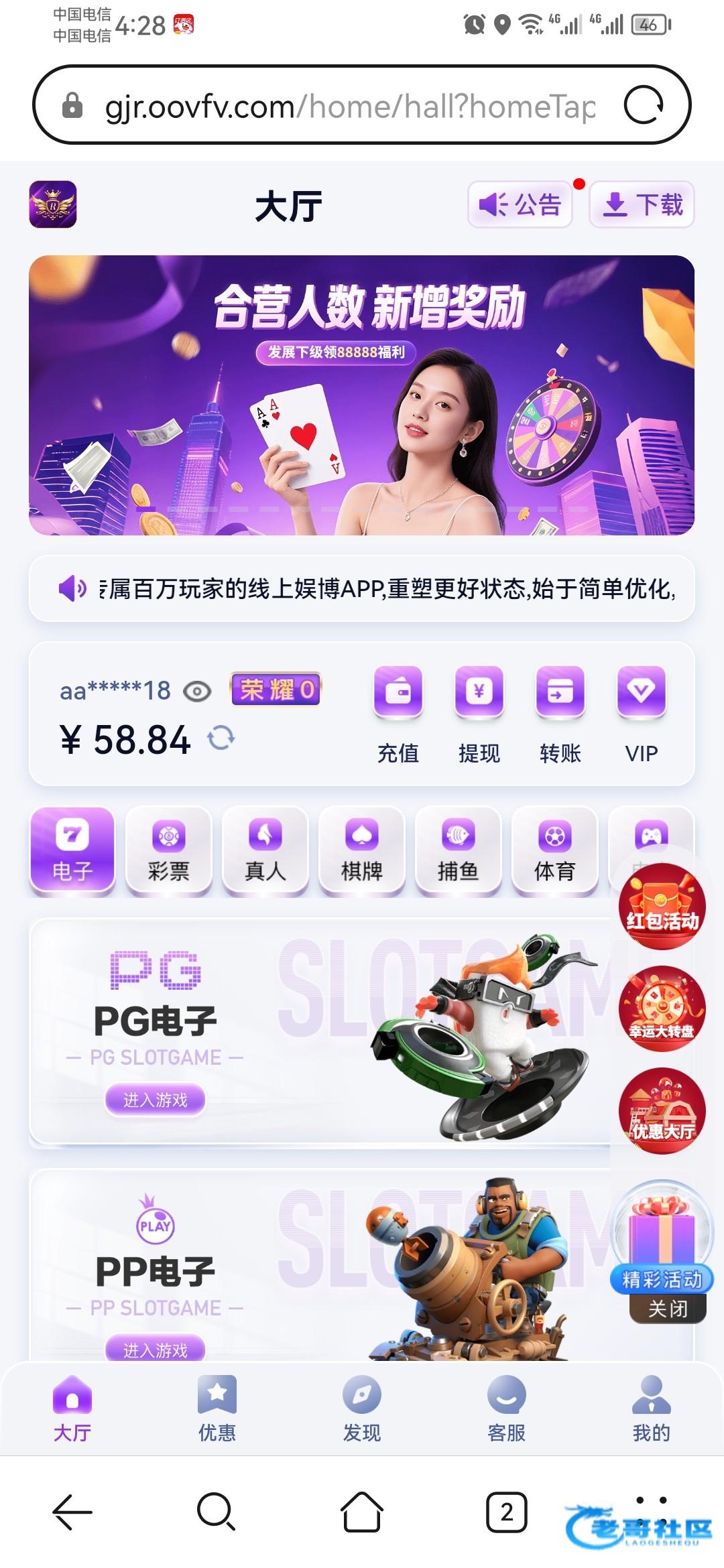
Task: Tap the 下载 download button
Action: [x=642, y=204]
